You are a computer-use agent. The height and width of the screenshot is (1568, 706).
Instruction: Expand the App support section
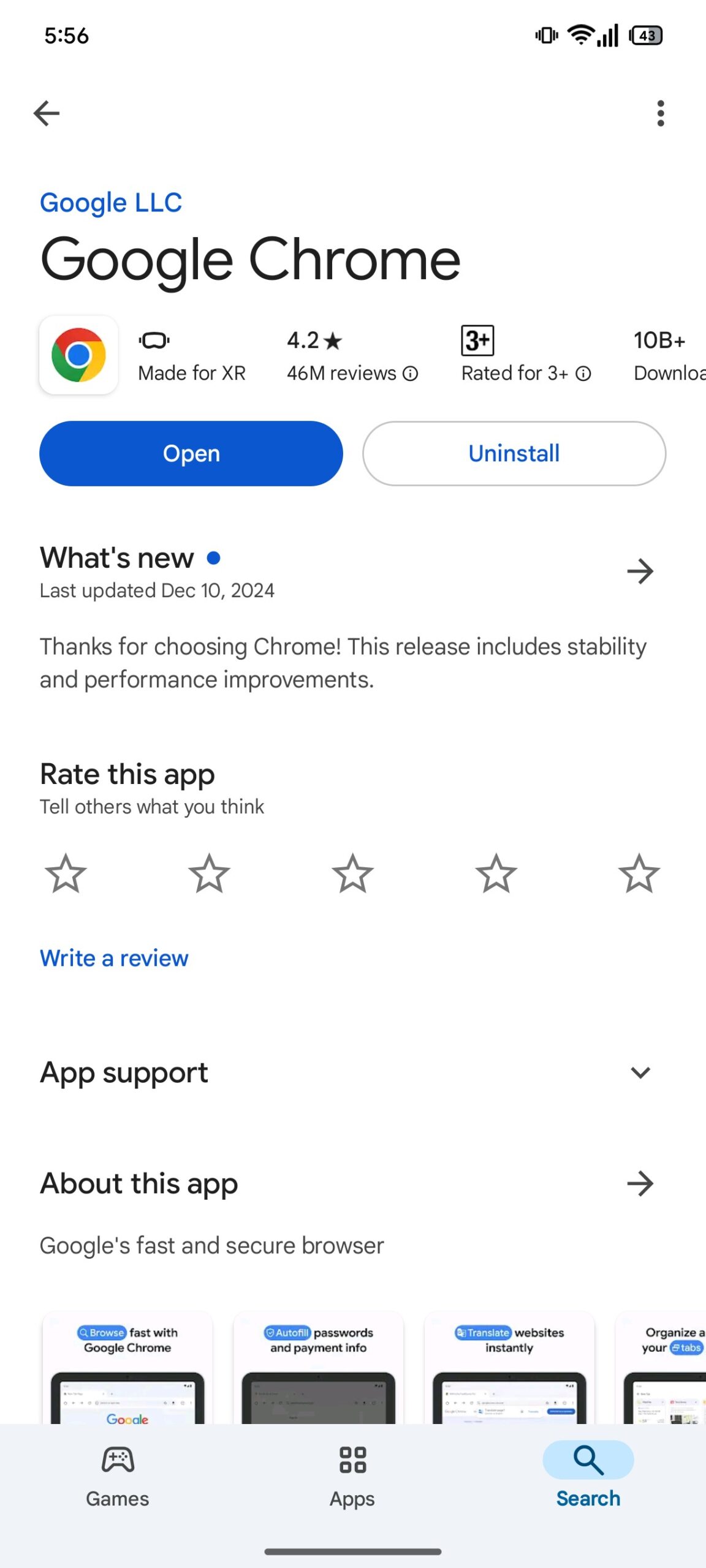640,1072
